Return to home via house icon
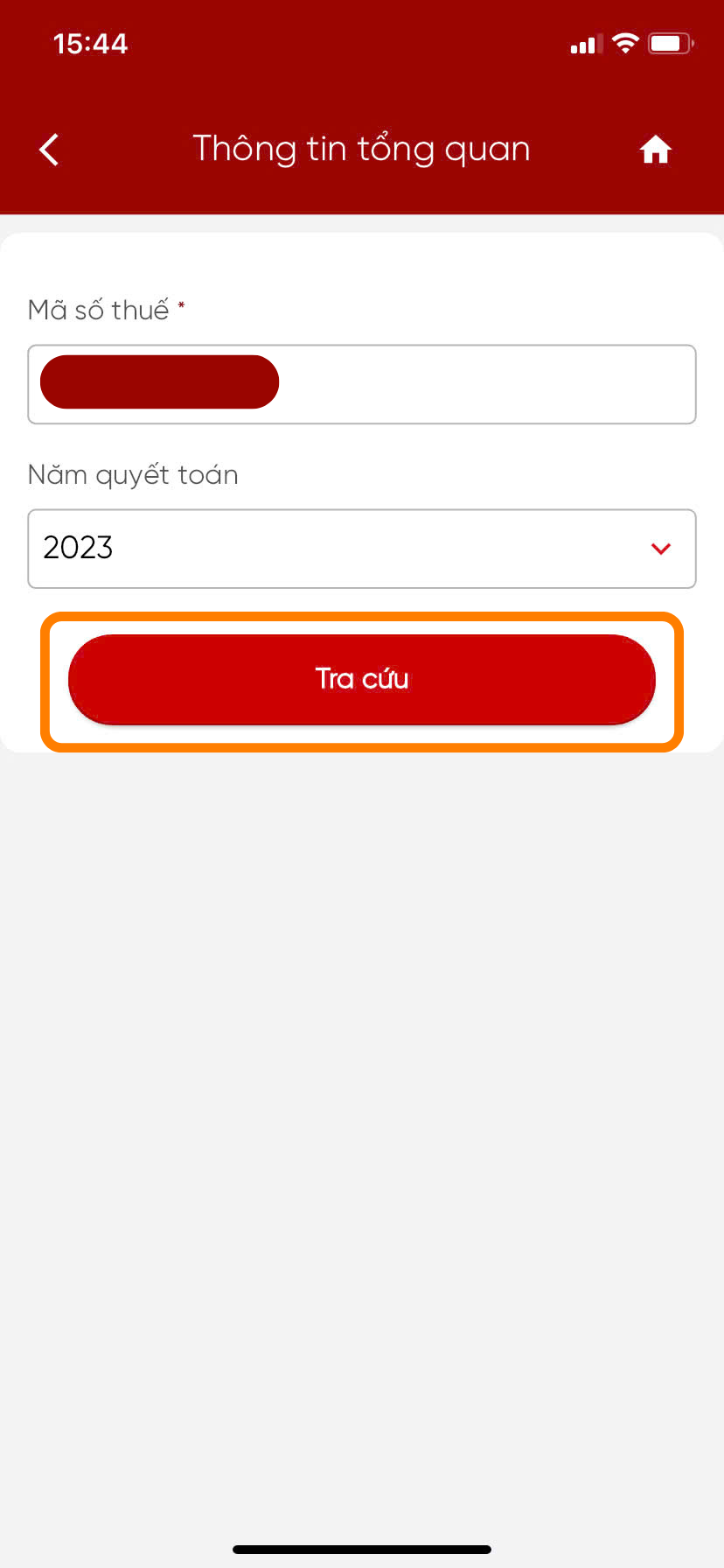The width and height of the screenshot is (724, 1568). point(655,150)
